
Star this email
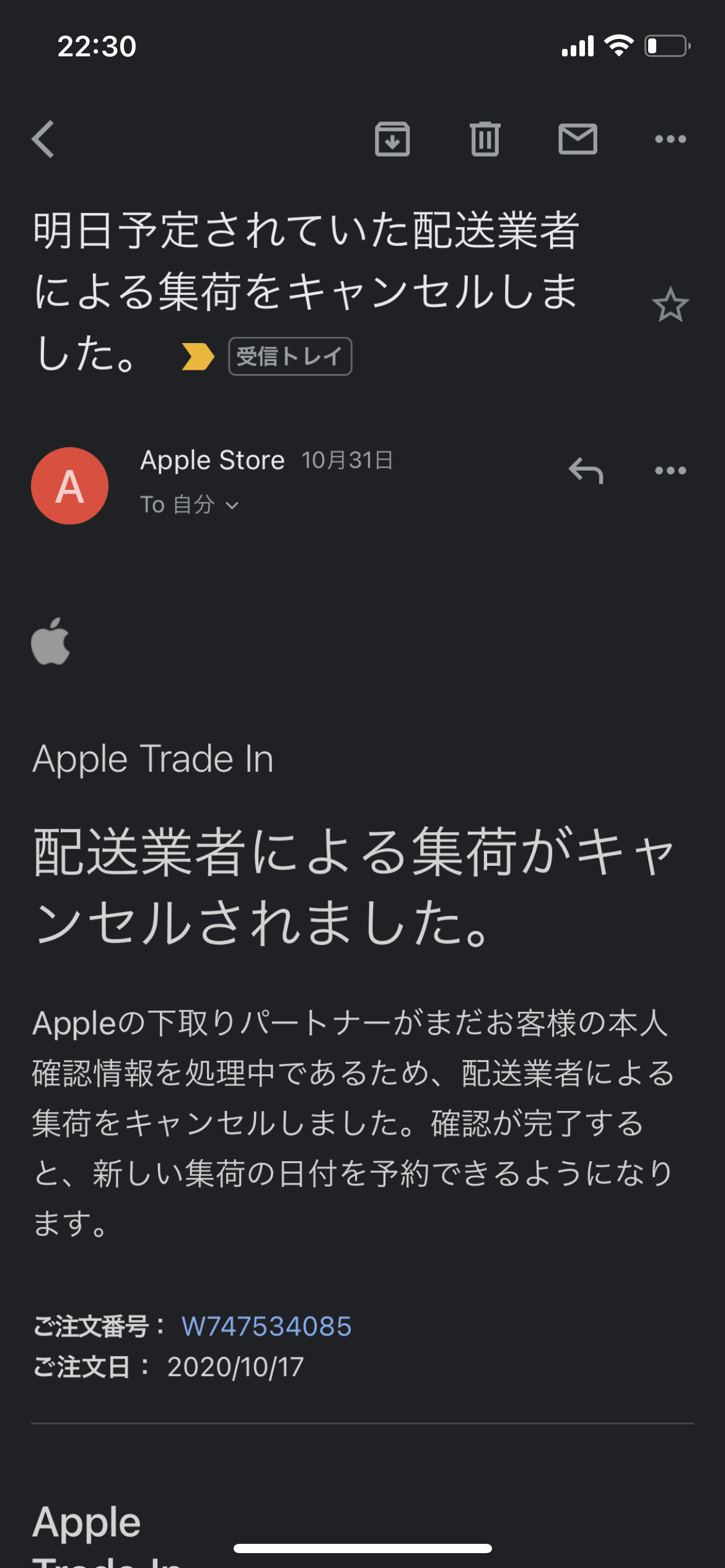pos(670,305)
